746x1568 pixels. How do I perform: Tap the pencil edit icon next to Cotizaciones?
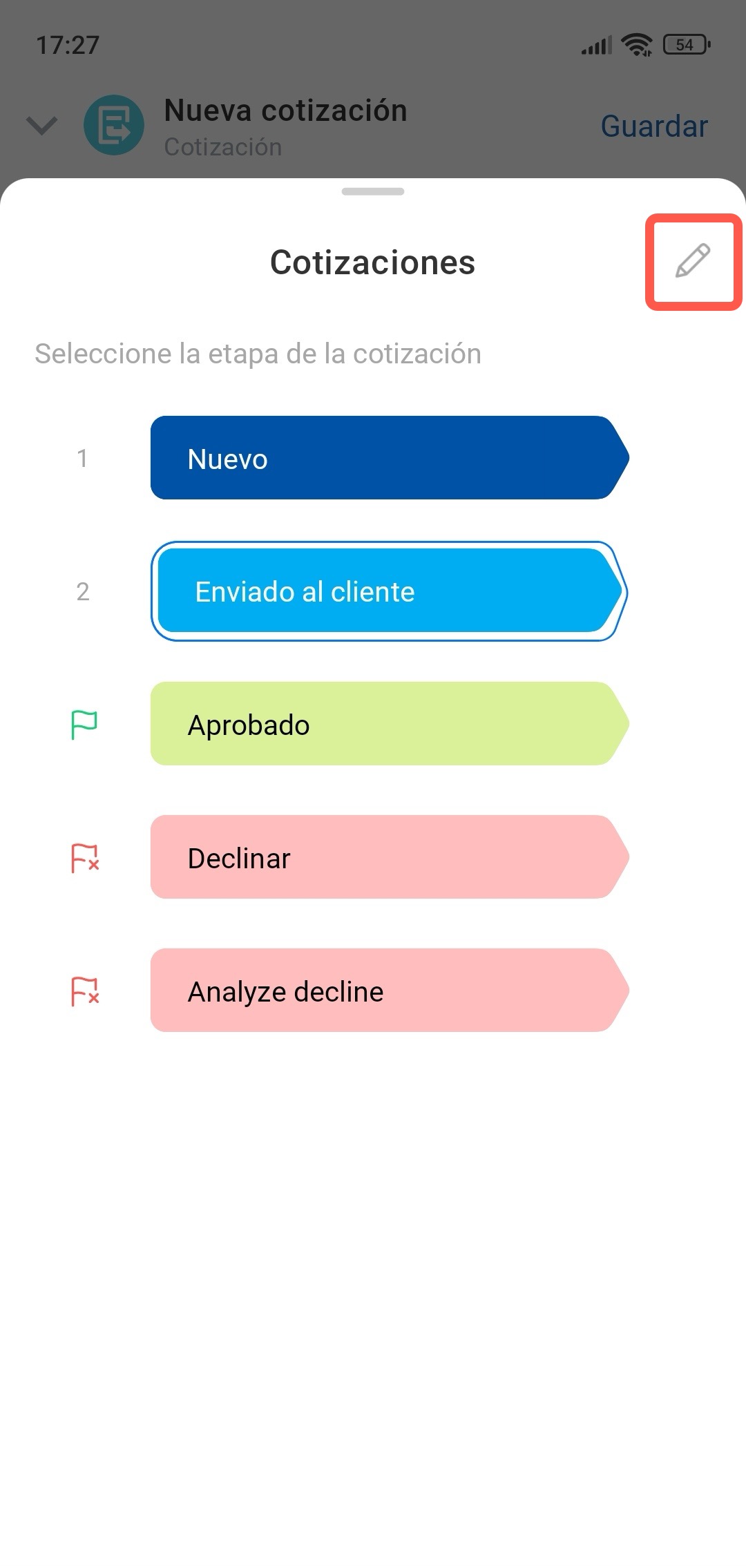point(693,261)
